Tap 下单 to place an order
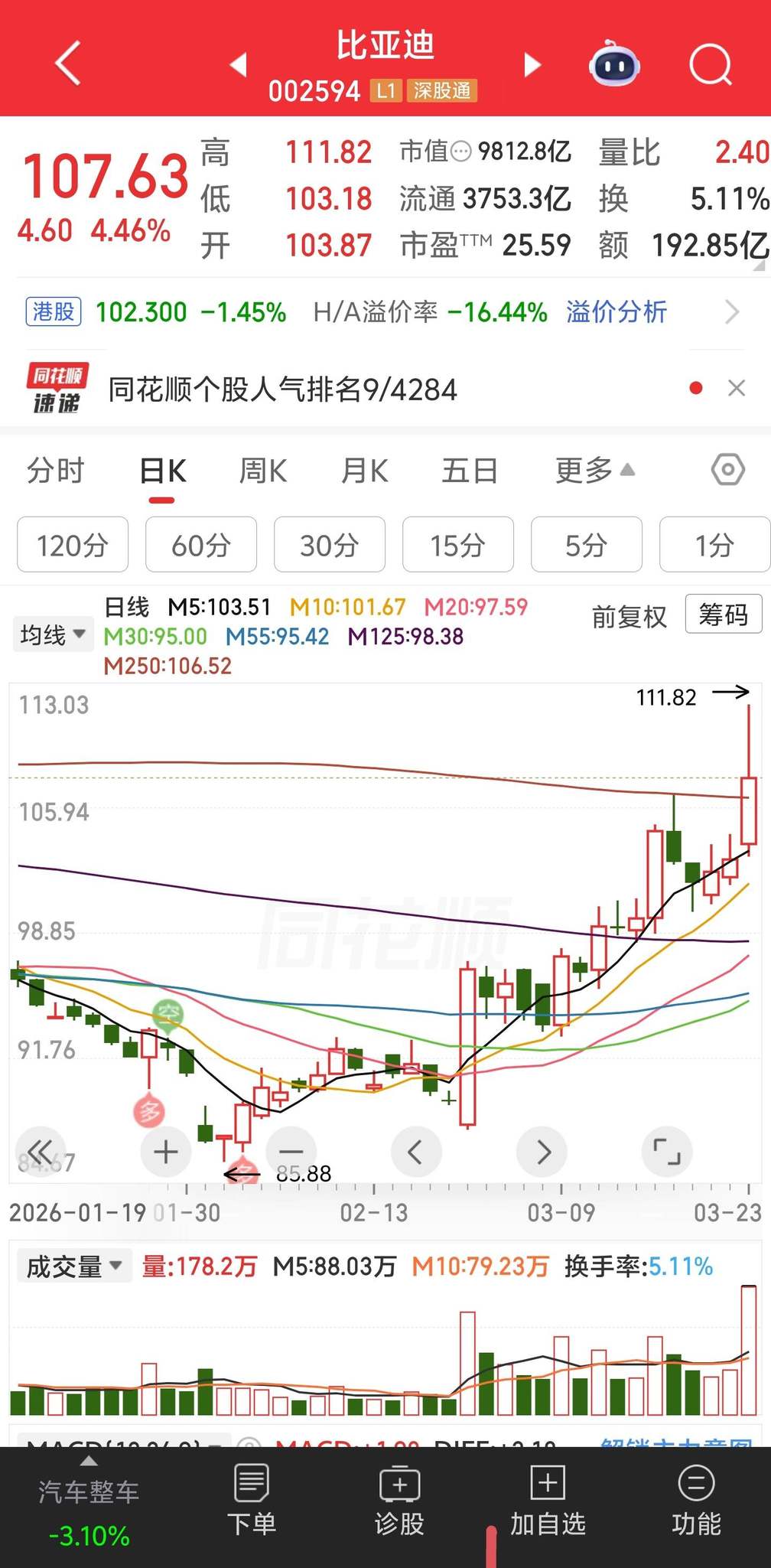This screenshot has height=1568, width=771. 252,1500
